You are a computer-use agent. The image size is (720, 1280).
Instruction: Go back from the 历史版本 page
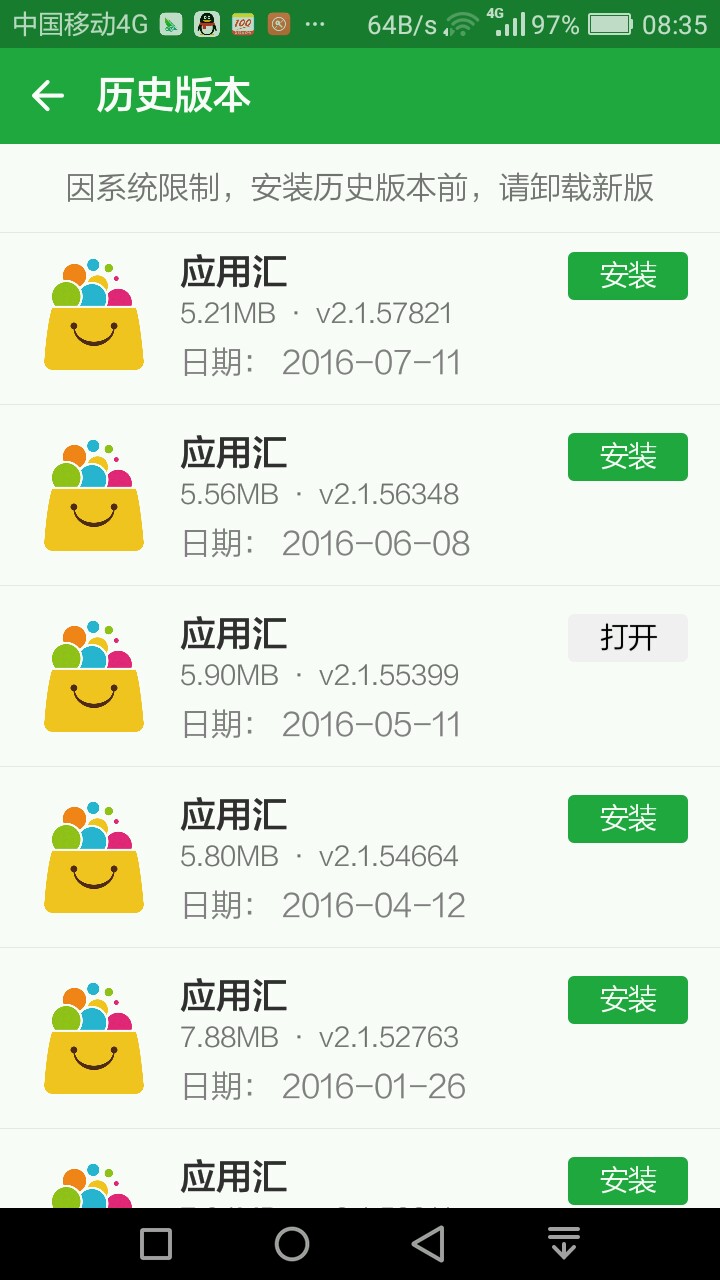pyautogui.click(x=47, y=96)
